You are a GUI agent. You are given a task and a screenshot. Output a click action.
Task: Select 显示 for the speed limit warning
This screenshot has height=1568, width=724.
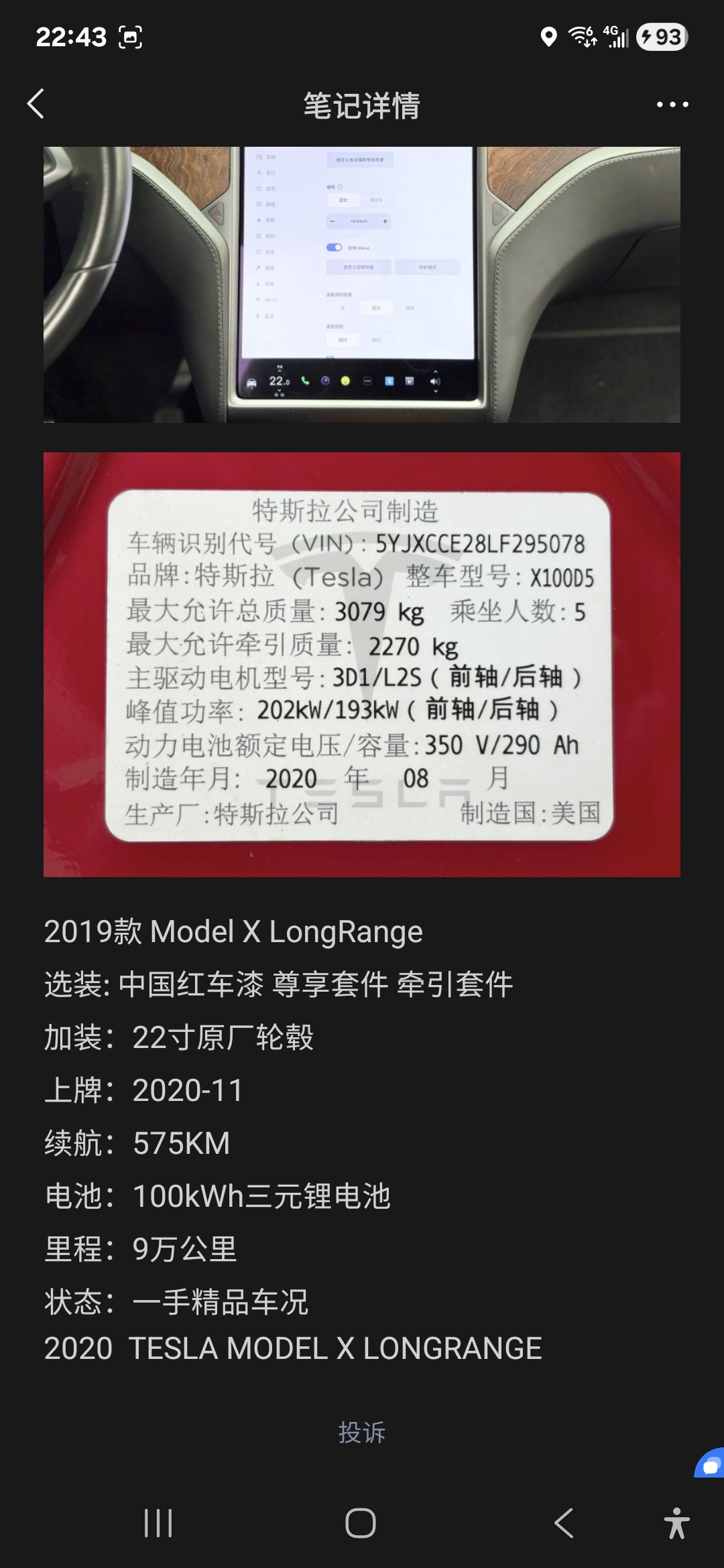pos(377,308)
